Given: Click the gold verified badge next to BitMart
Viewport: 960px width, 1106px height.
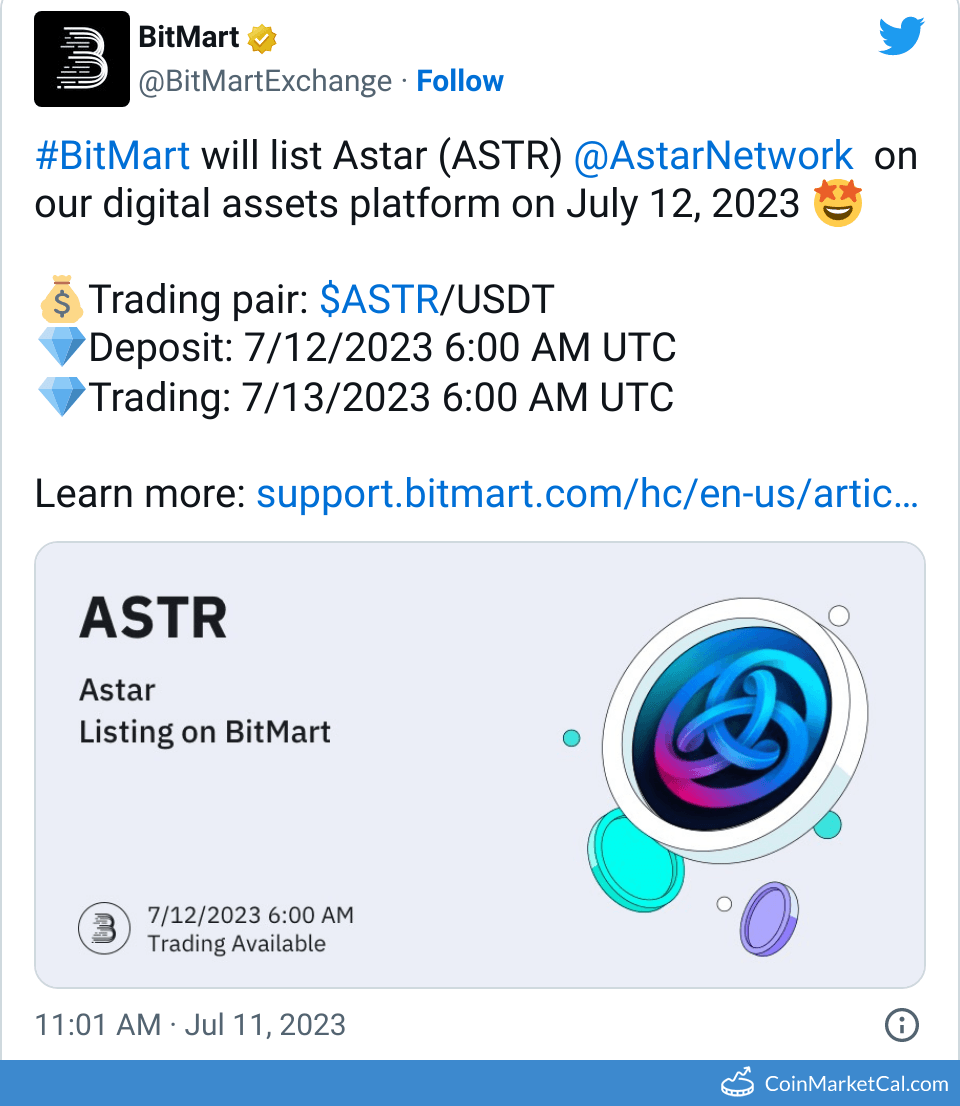Looking at the screenshot, I should (260, 37).
